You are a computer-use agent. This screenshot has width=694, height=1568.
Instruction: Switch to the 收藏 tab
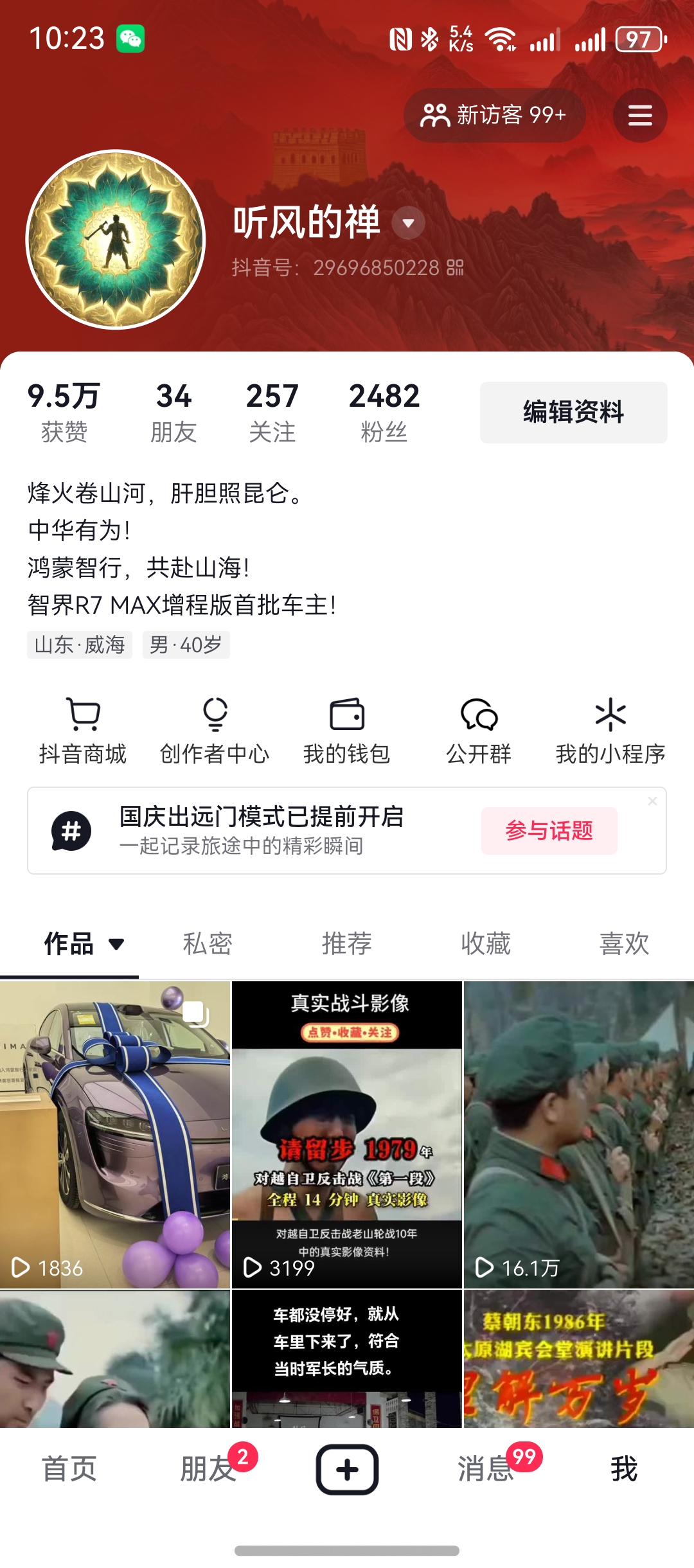tap(486, 944)
